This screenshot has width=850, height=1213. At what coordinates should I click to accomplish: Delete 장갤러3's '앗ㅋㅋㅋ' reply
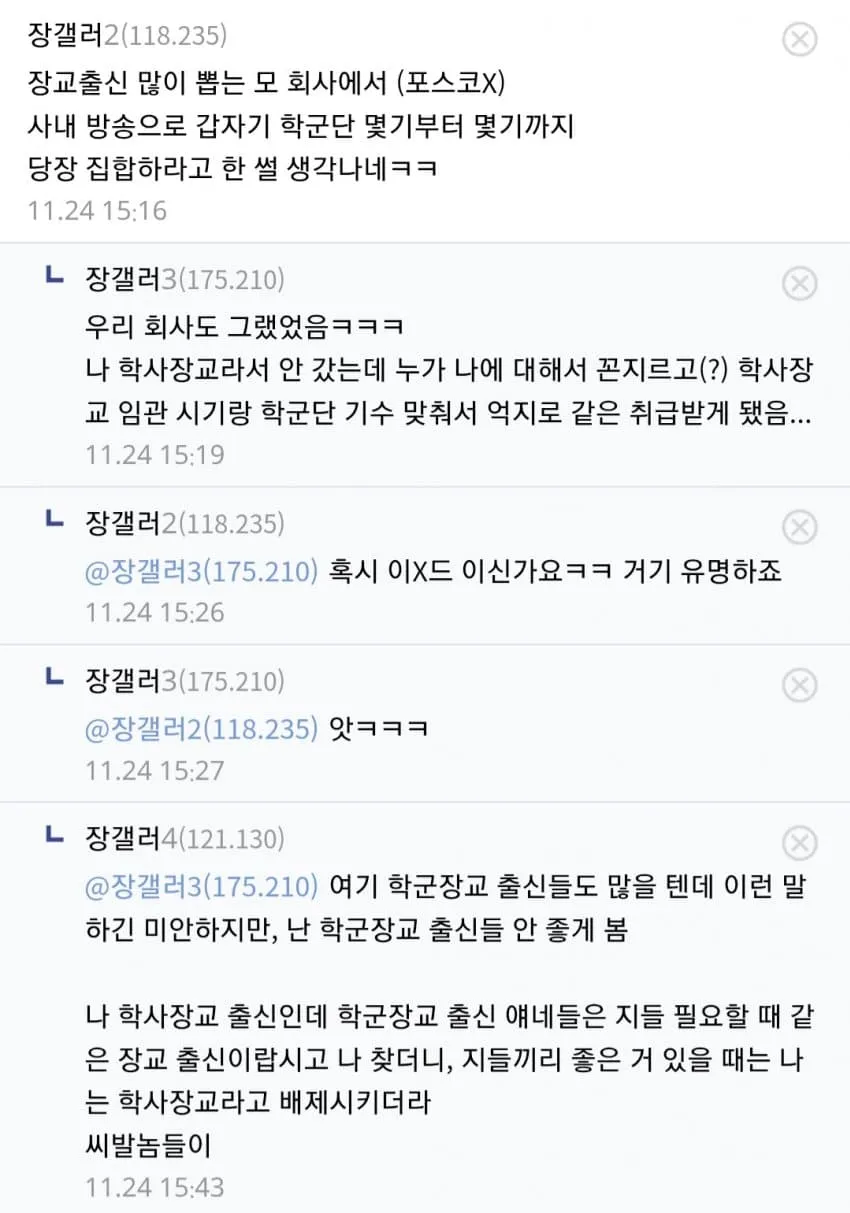(798, 685)
